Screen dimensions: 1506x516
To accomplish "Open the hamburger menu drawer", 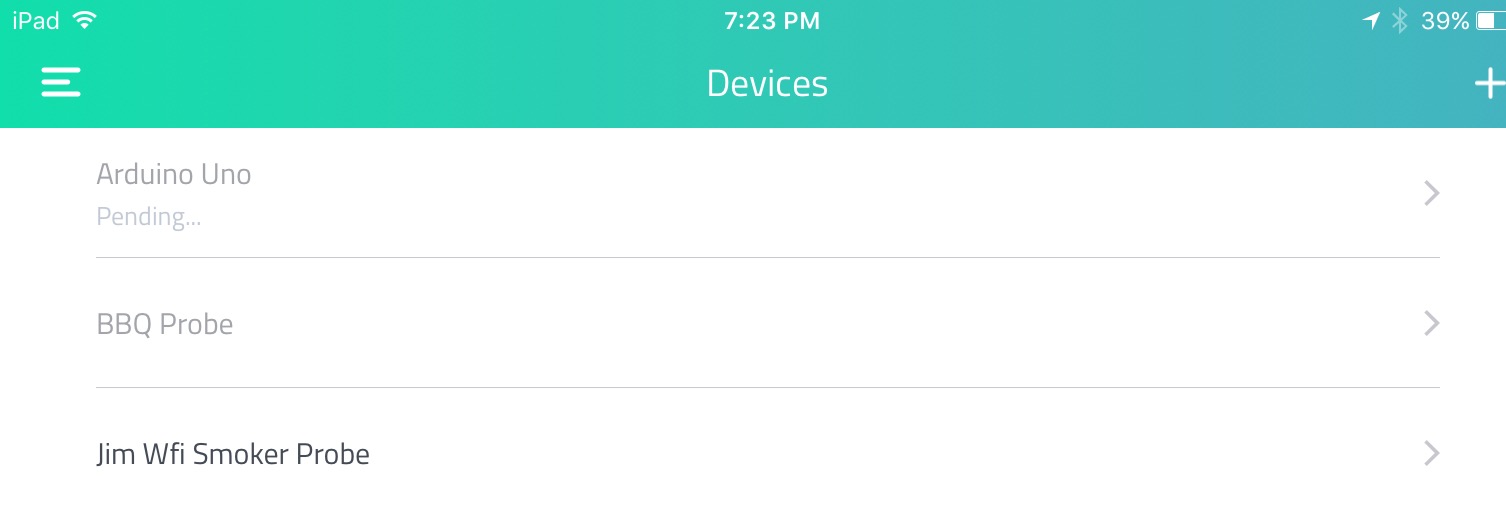I will [61, 82].
